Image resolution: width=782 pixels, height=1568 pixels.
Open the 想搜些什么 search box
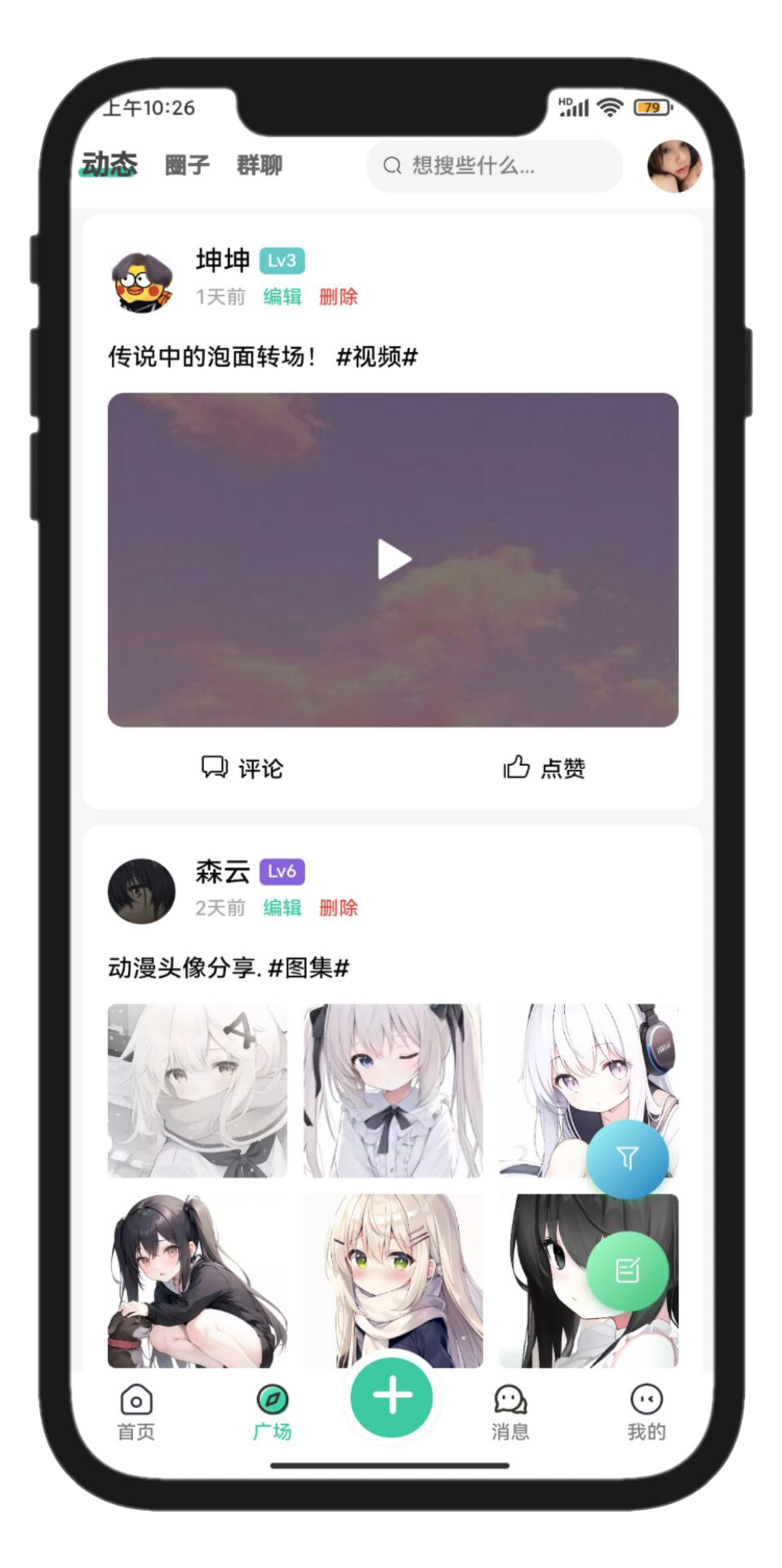point(494,166)
